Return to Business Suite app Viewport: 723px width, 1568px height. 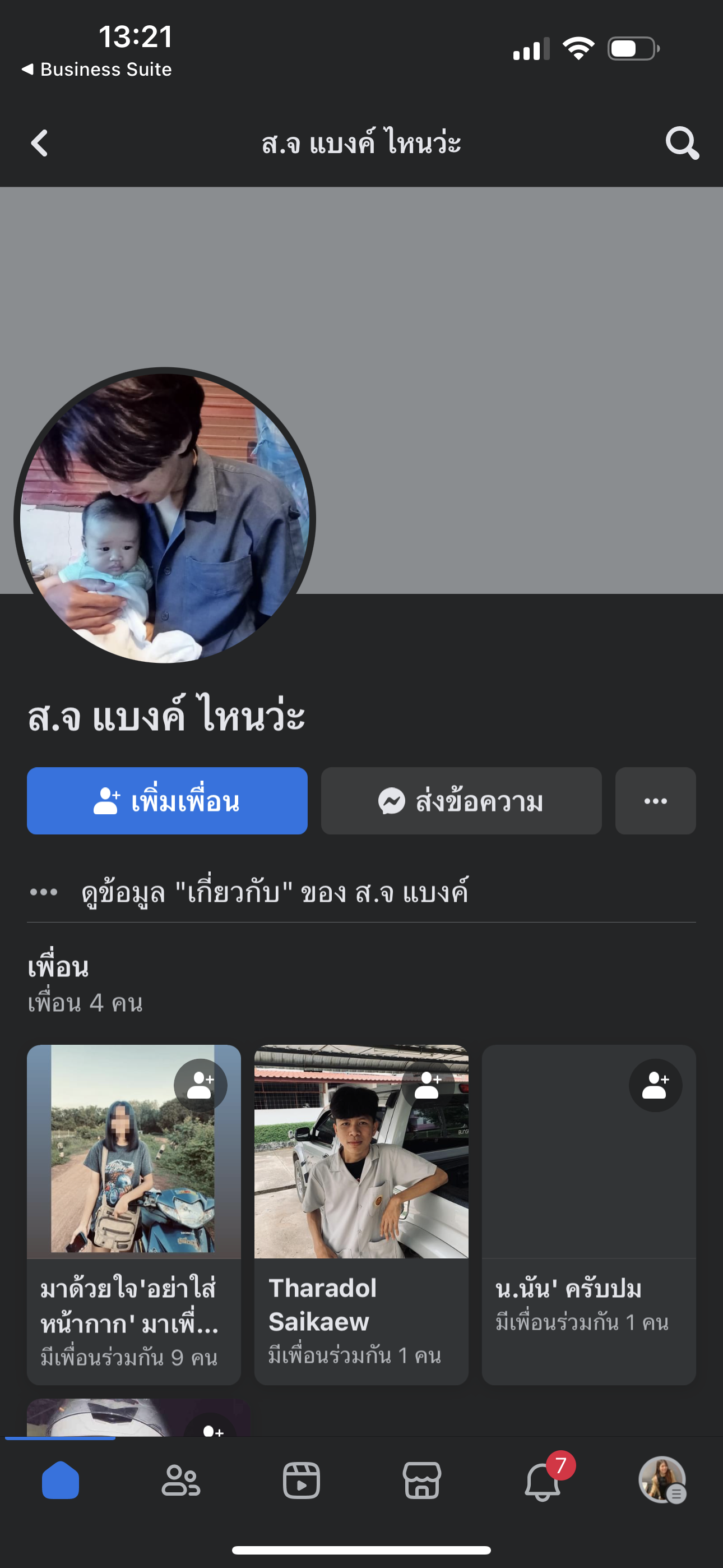(x=98, y=70)
